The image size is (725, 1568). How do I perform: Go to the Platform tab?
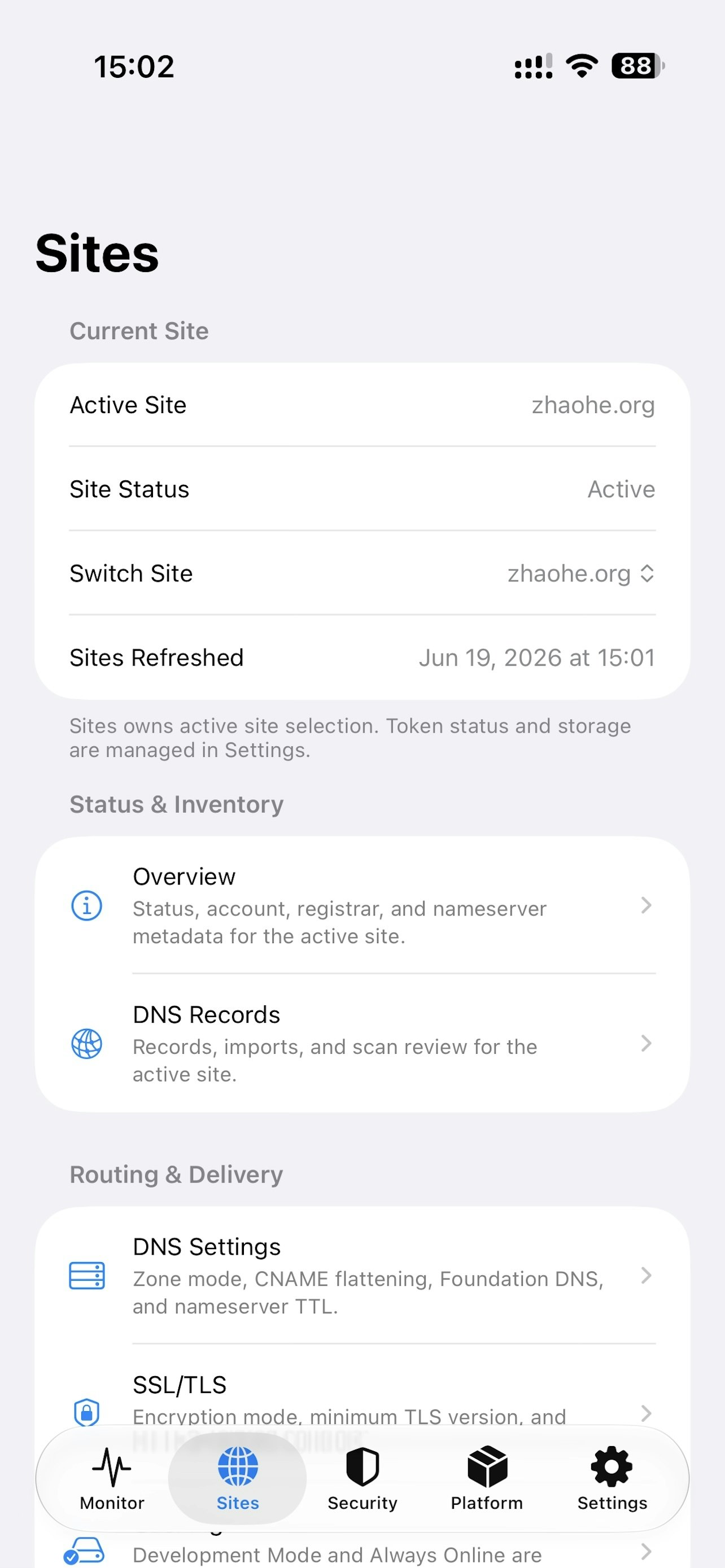tap(487, 1478)
